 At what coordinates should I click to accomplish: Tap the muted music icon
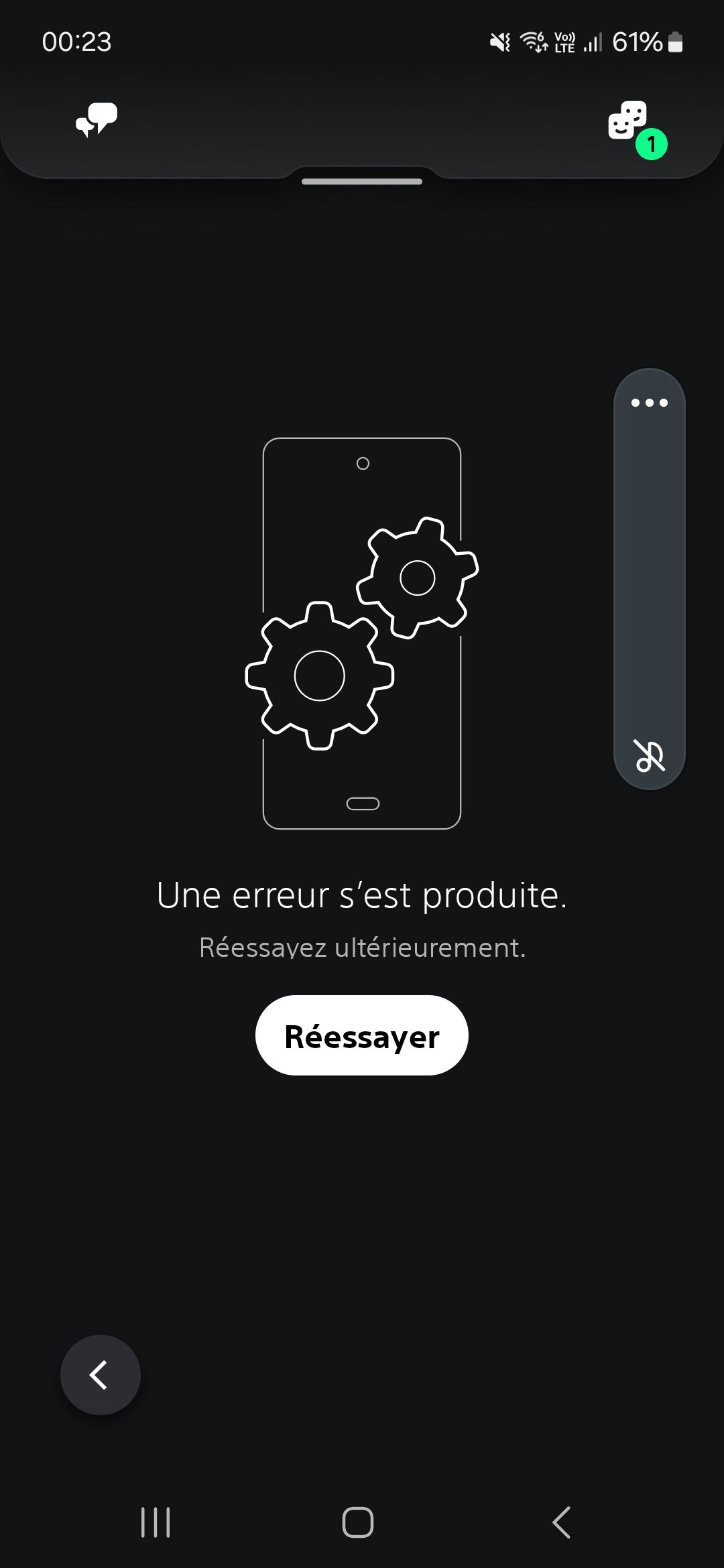[x=649, y=756]
